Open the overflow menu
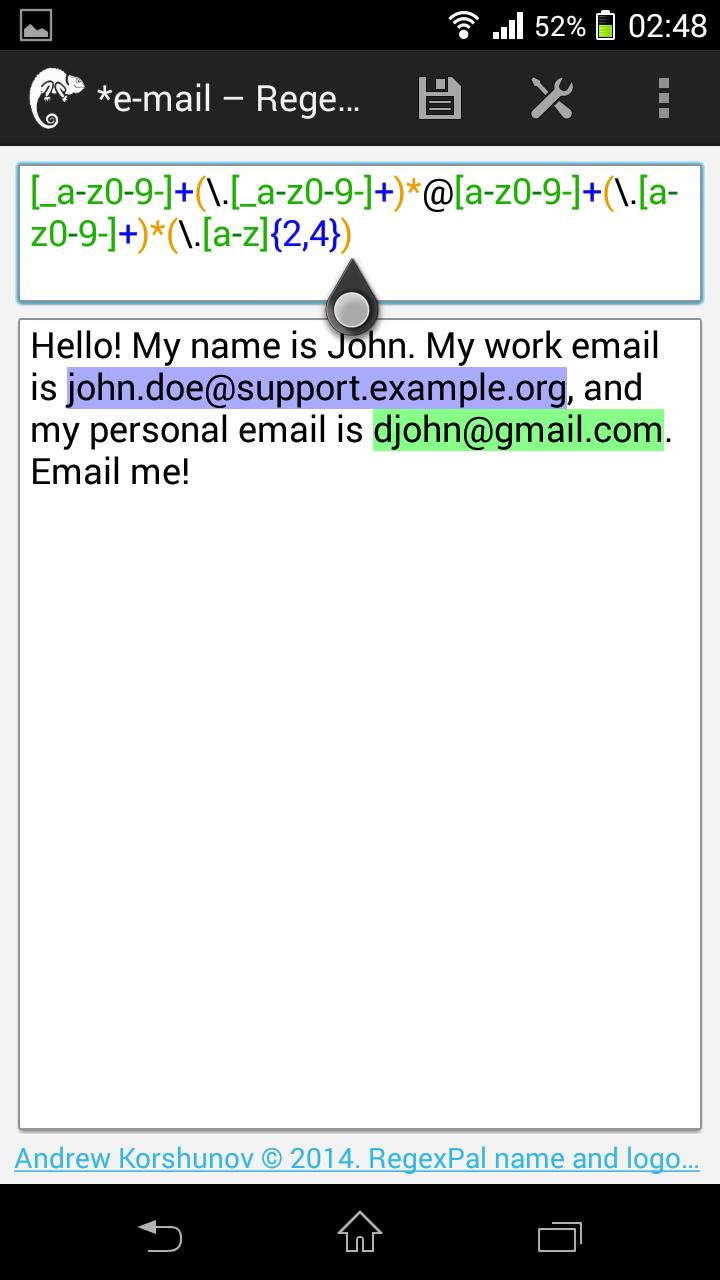This screenshot has height=1280, width=720. (664, 98)
